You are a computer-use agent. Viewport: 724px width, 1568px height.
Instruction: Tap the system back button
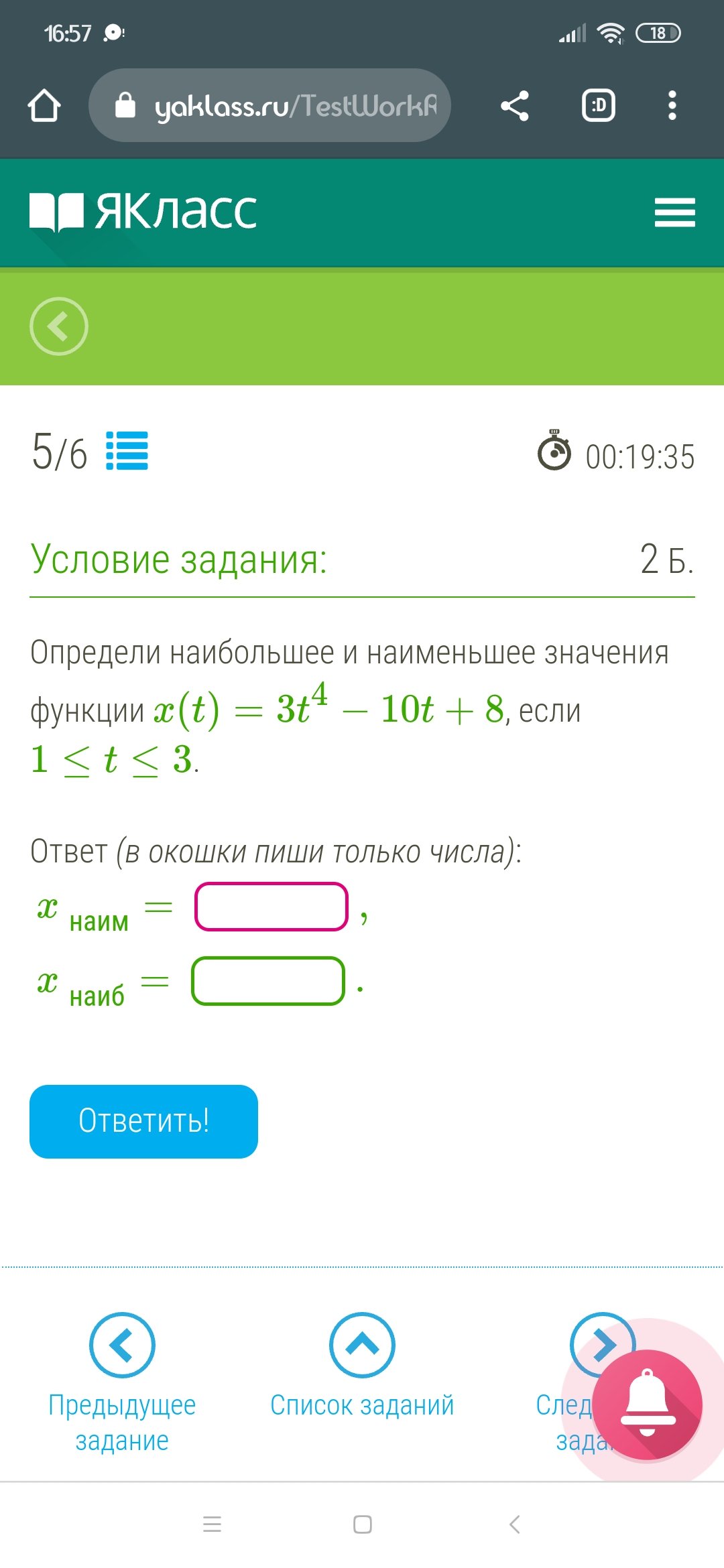point(514,1524)
